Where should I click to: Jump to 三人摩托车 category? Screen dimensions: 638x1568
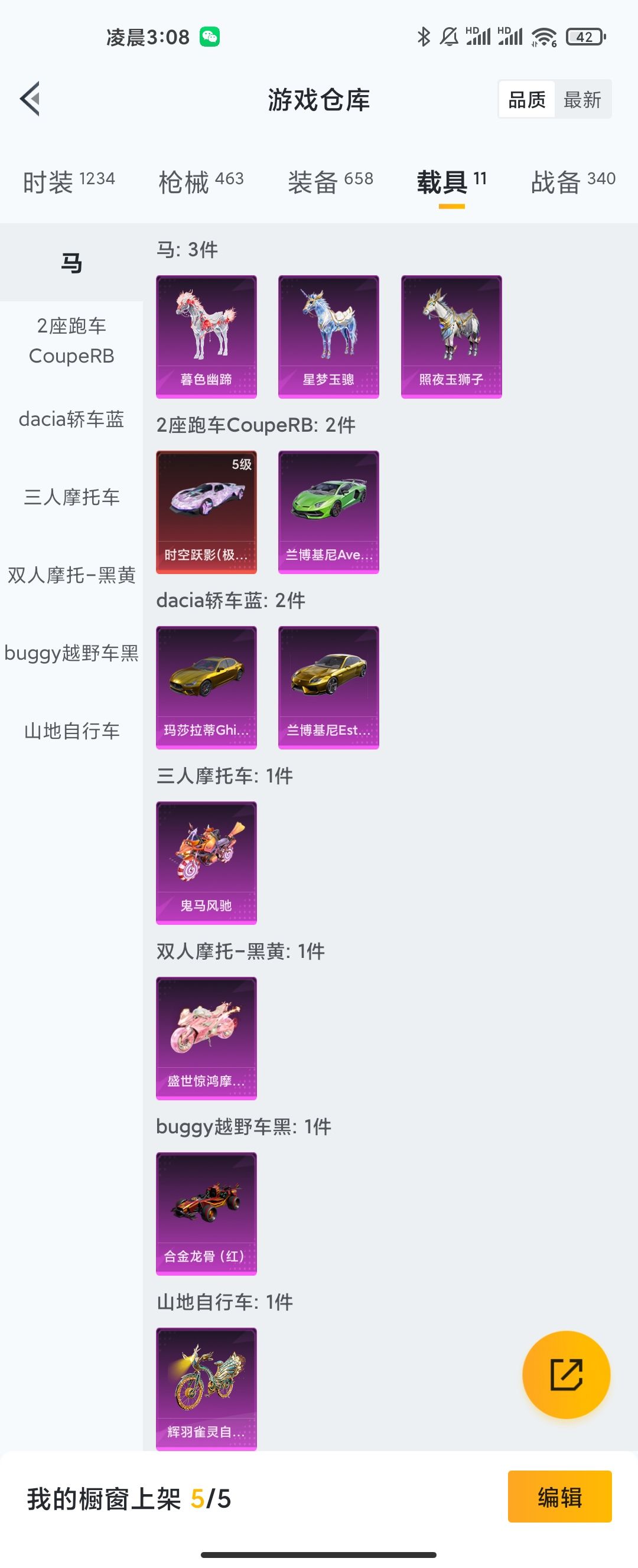(x=71, y=497)
